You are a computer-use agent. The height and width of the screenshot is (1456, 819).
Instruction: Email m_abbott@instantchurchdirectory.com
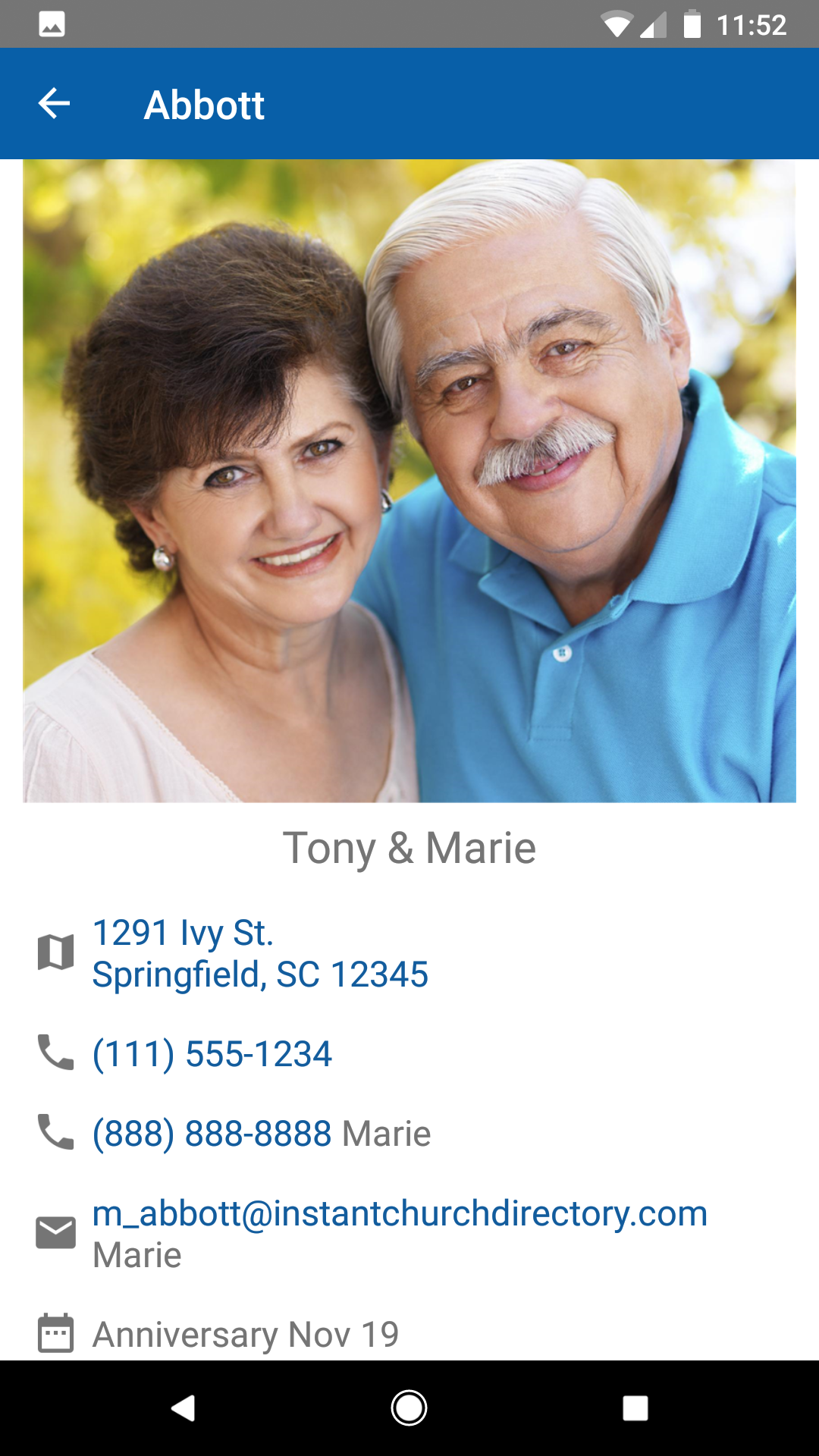pyautogui.click(x=400, y=1214)
